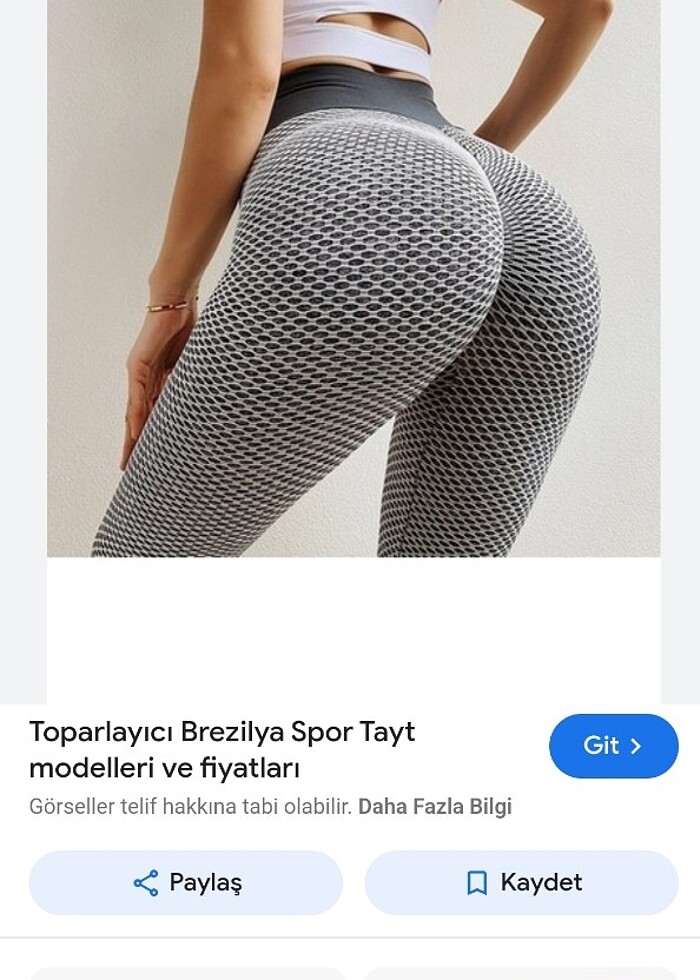Open the Daha Fazla Bilgi link

pos(435,807)
